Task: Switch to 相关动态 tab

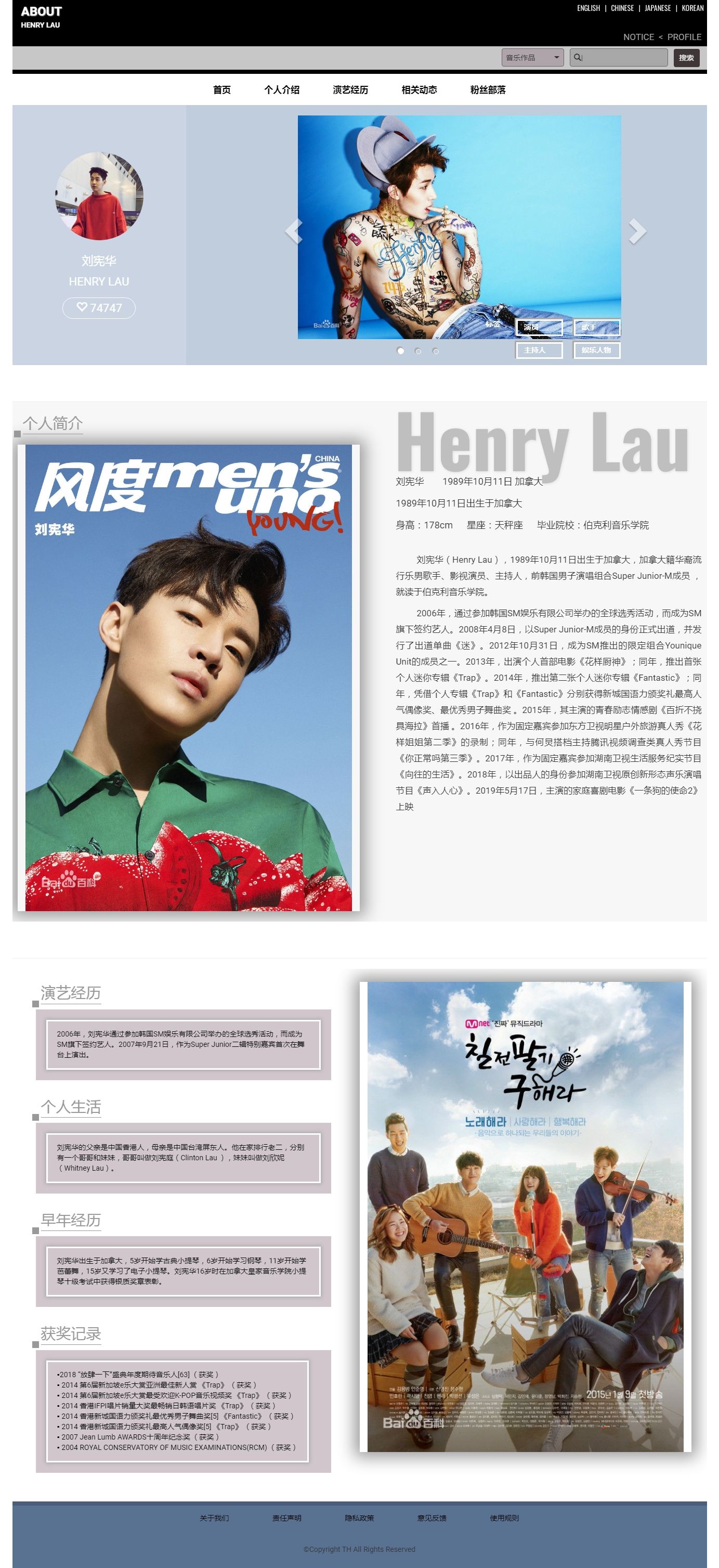Action: (x=419, y=89)
